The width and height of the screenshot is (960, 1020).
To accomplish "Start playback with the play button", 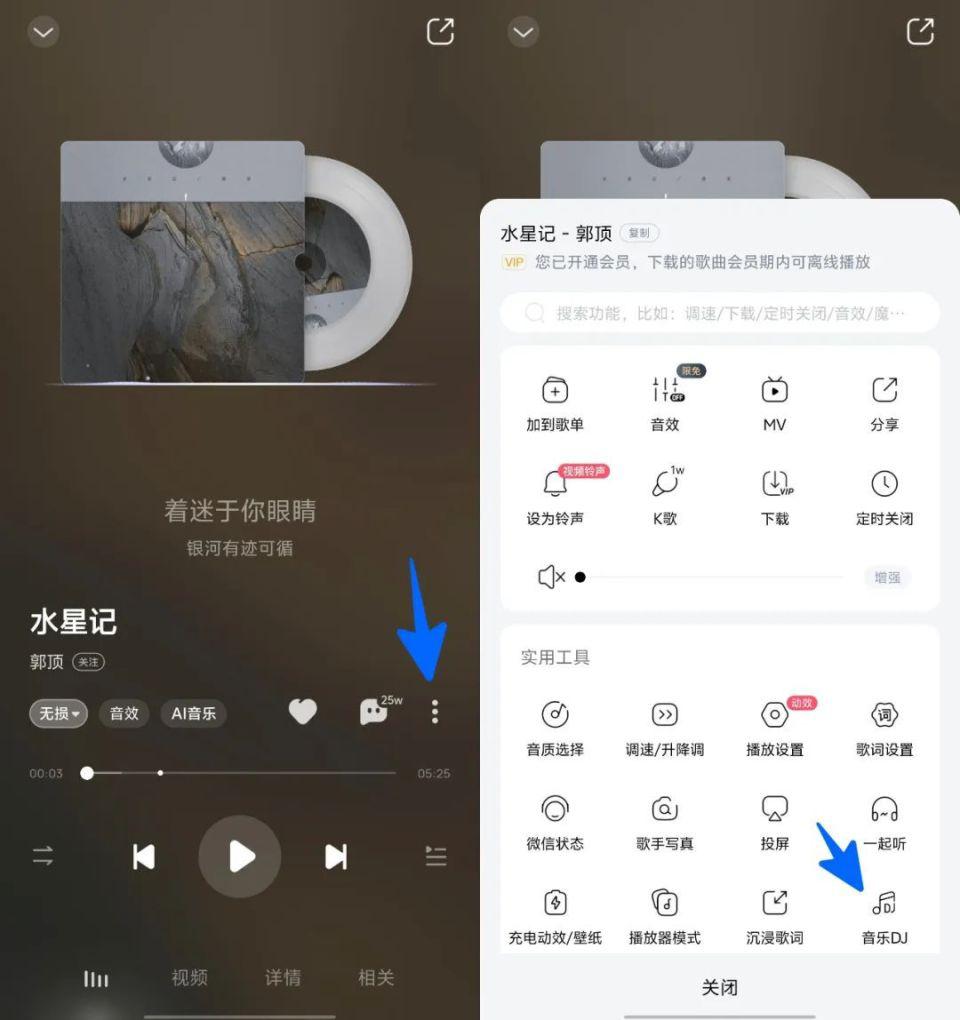I will point(240,857).
